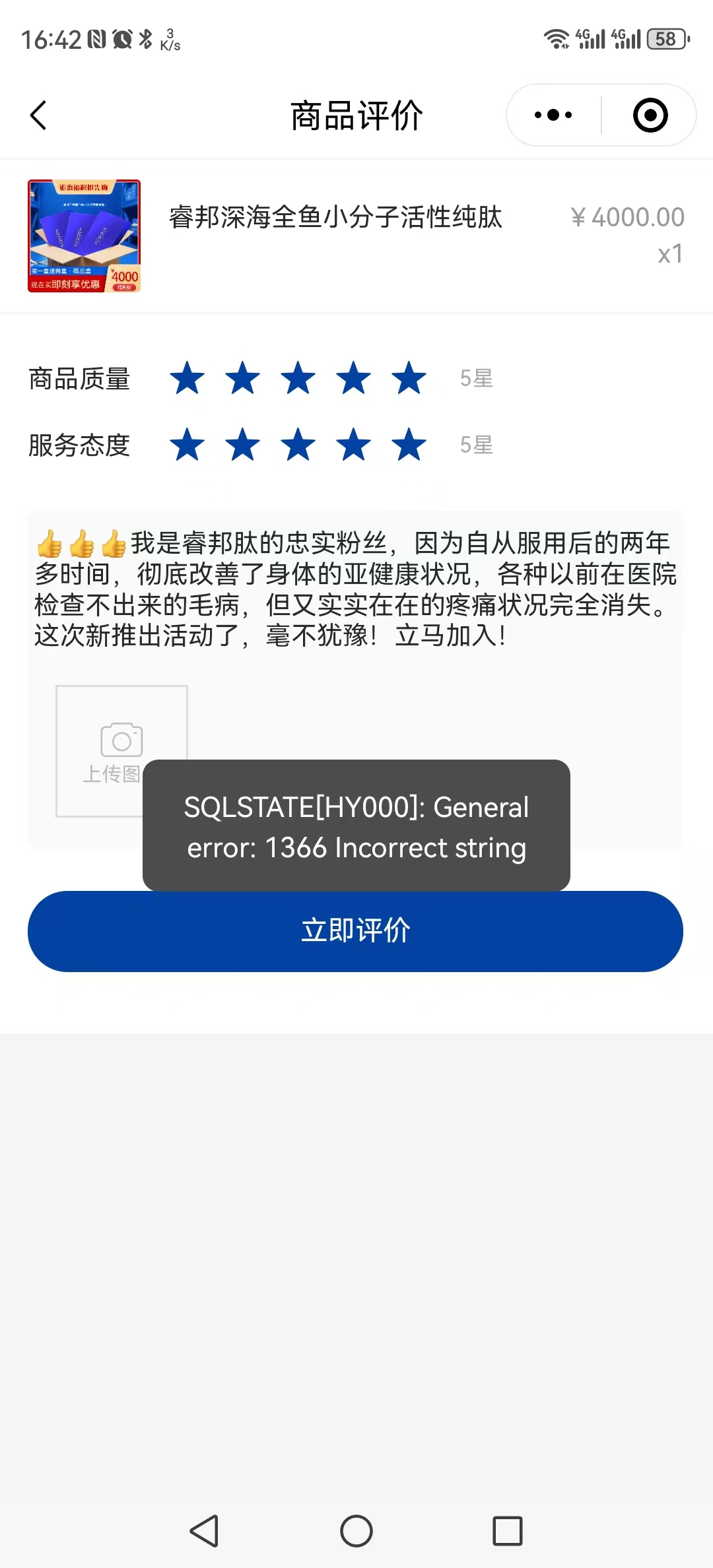The width and height of the screenshot is (713, 1568).
Task: Tap system home button
Action: (x=356, y=1530)
